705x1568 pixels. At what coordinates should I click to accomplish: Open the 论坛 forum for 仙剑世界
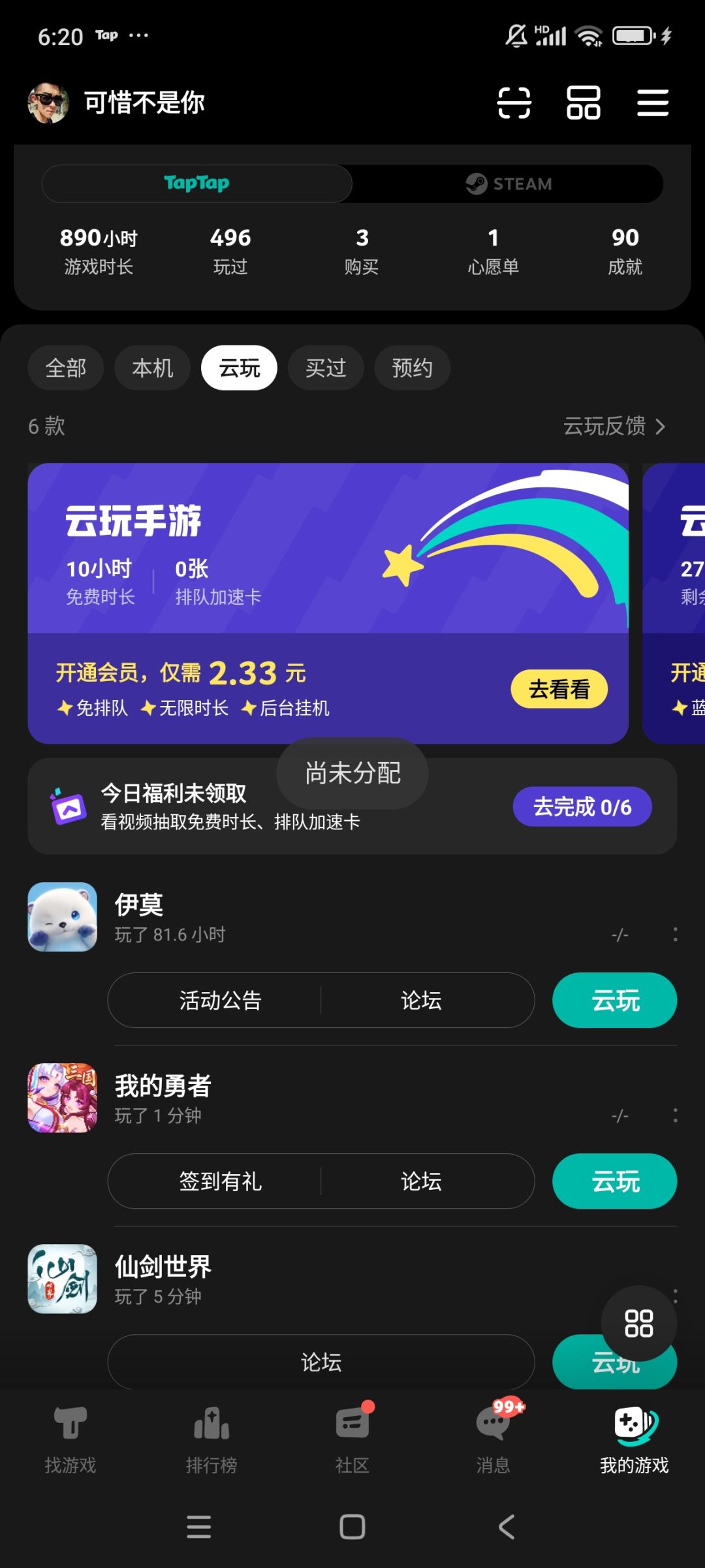coord(321,1362)
